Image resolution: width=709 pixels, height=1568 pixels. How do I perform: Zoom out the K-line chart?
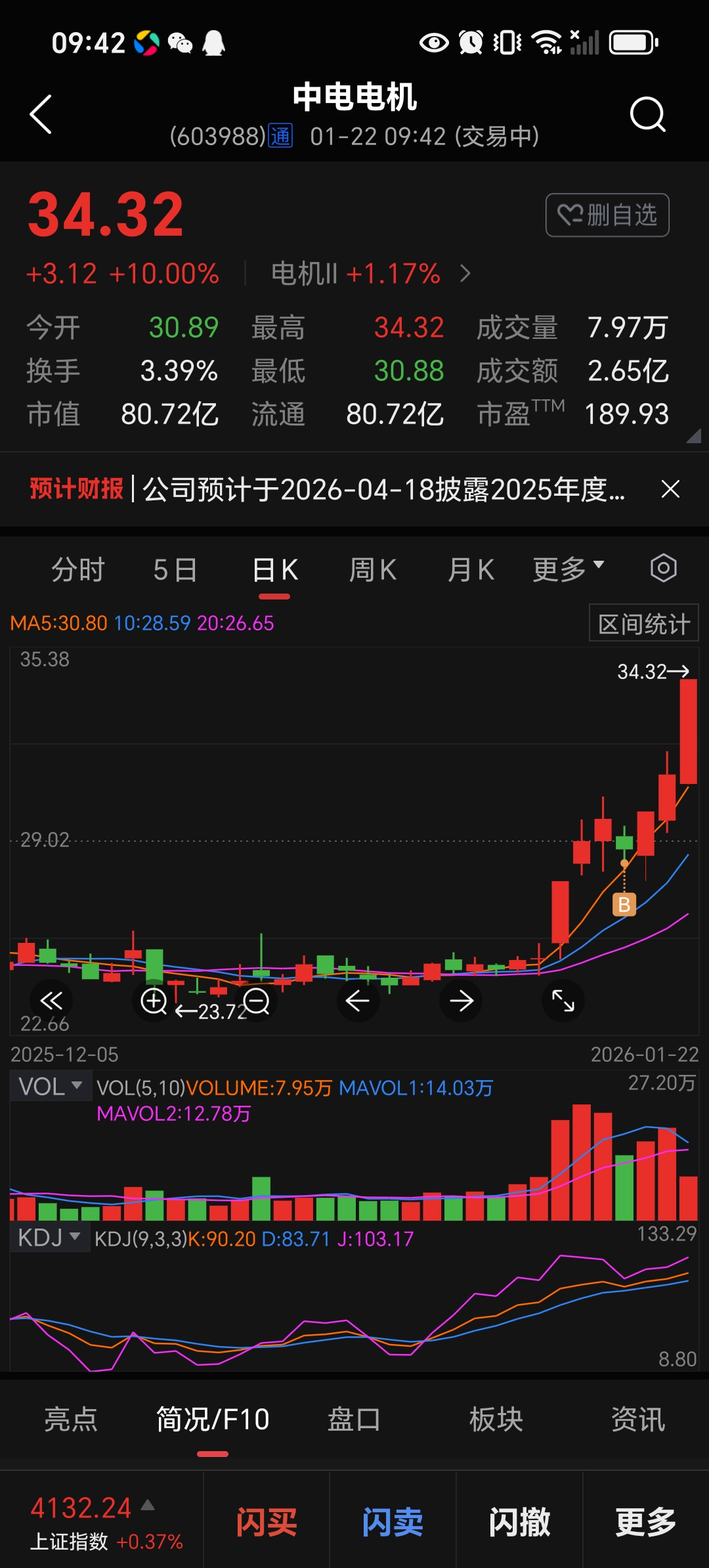click(x=257, y=1001)
